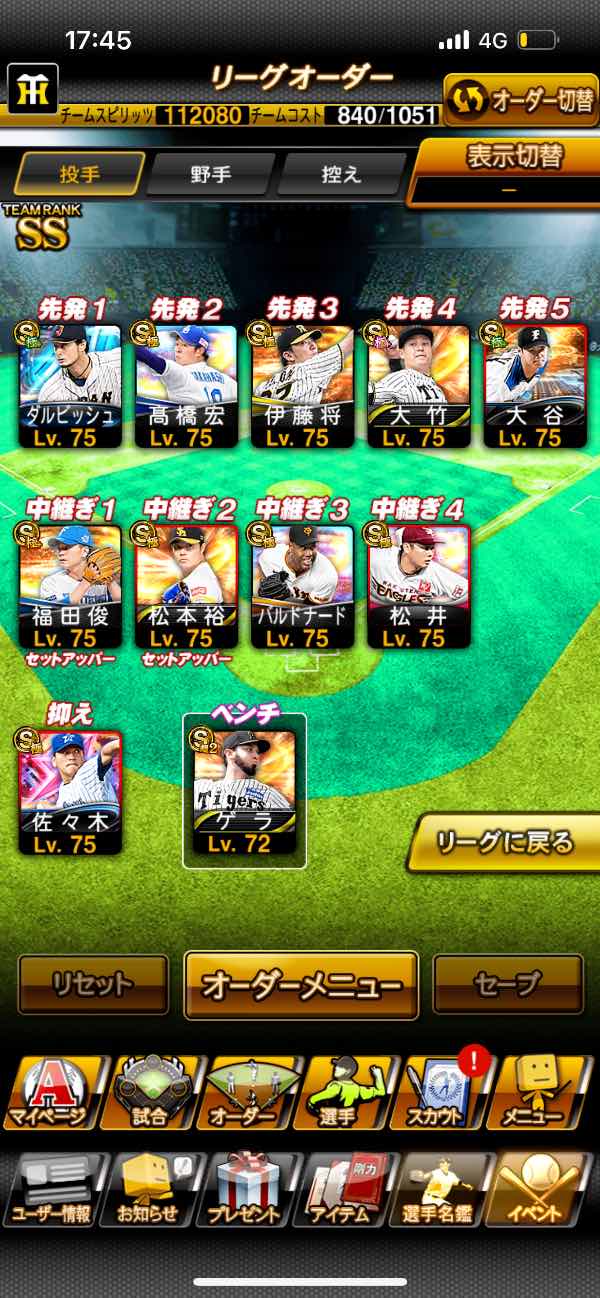Select the 投手 tab
The width and height of the screenshot is (600, 1298).
tap(79, 174)
